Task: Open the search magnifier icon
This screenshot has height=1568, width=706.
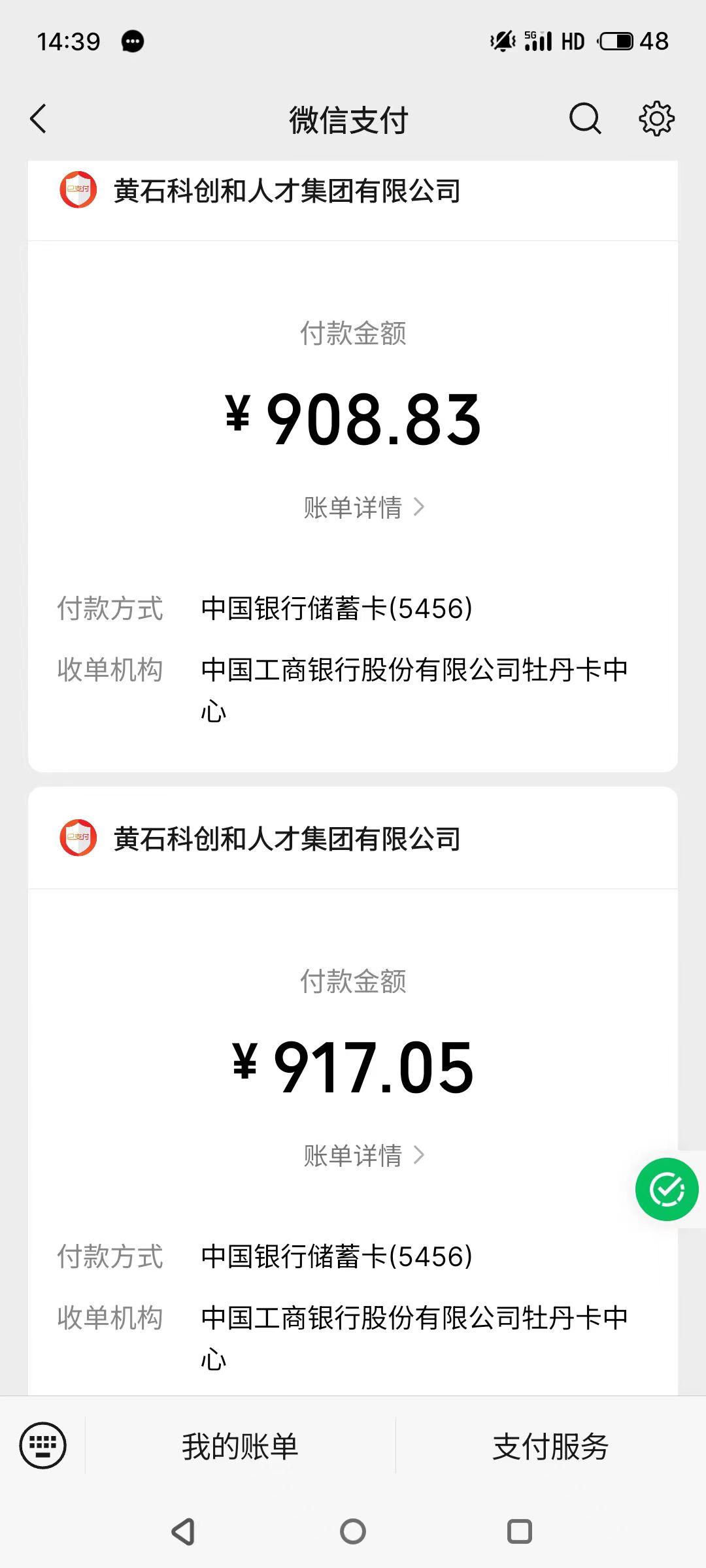Action: 585,119
